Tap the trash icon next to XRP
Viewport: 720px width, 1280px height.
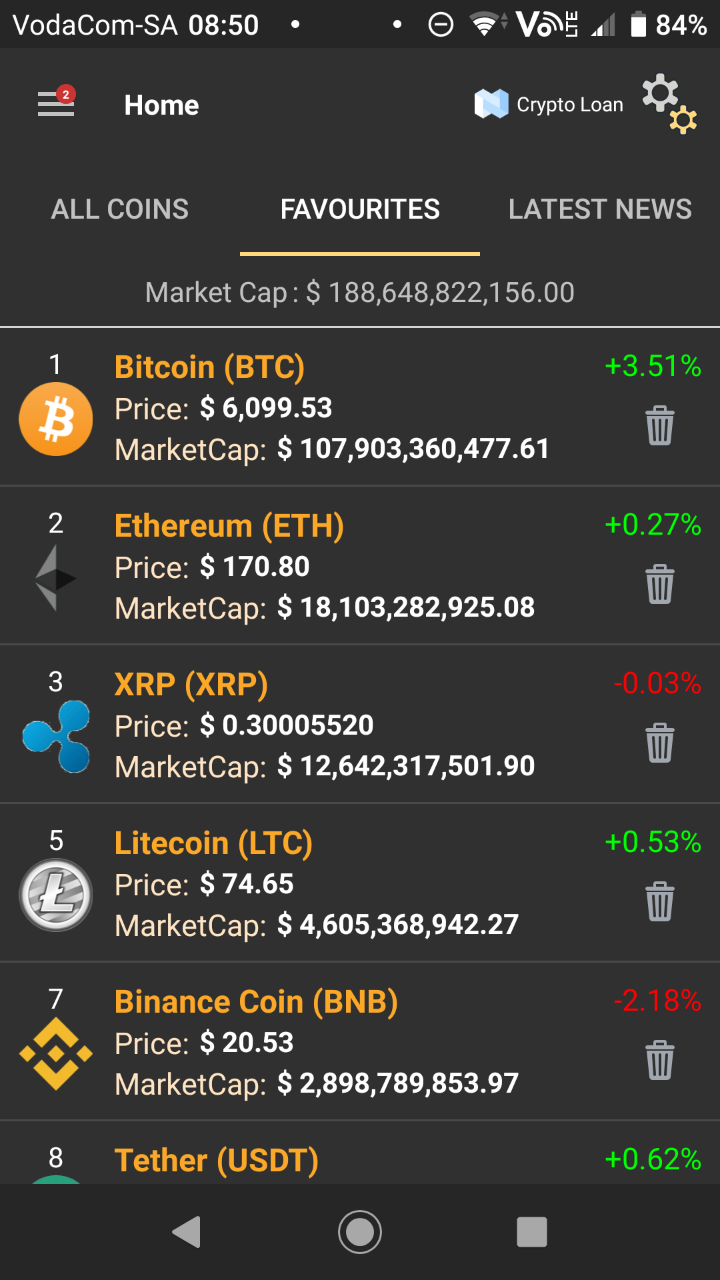click(660, 743)
